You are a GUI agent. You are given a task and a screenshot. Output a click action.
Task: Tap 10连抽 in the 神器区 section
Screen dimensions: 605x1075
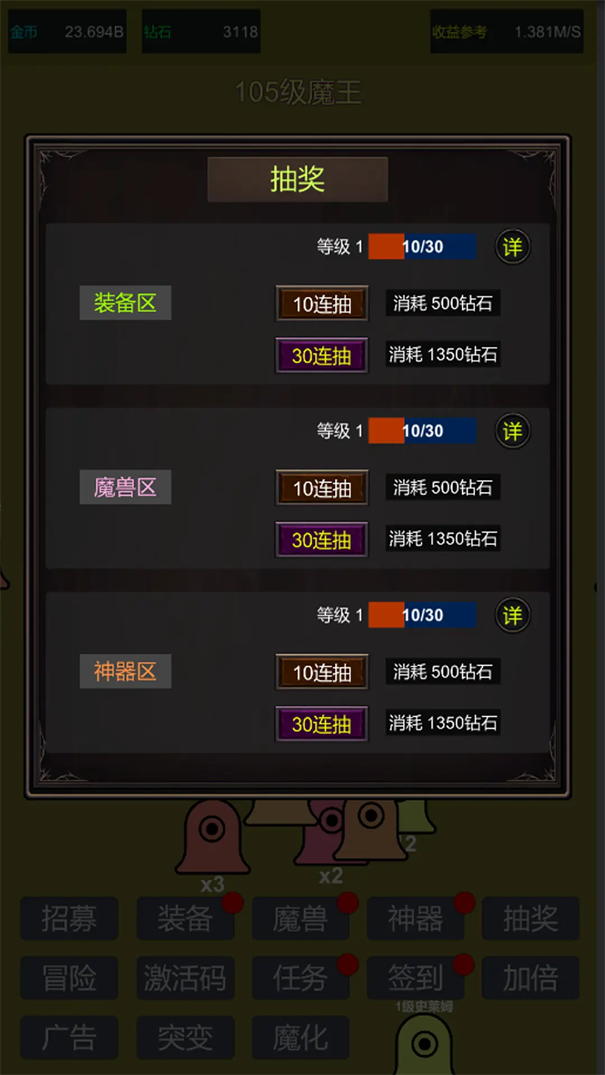(322, 672)
